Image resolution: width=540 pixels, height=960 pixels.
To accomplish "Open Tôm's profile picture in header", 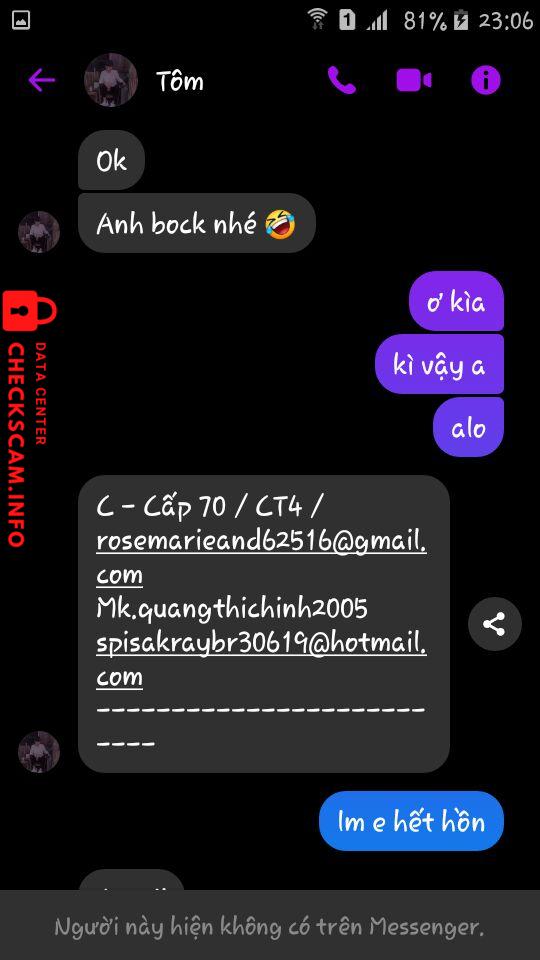I will tap(111, 80).
